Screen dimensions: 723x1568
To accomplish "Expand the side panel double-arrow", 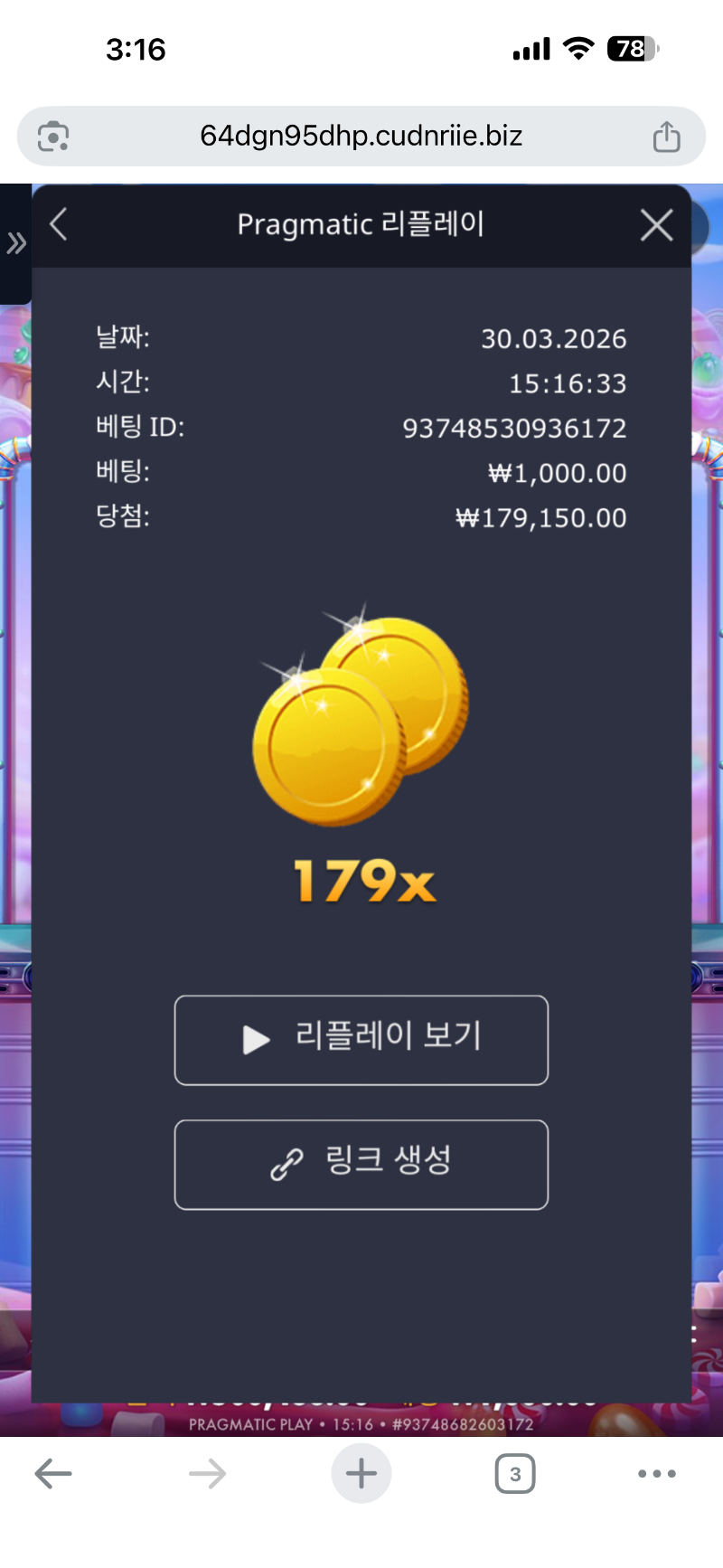I will click(15, 242).
